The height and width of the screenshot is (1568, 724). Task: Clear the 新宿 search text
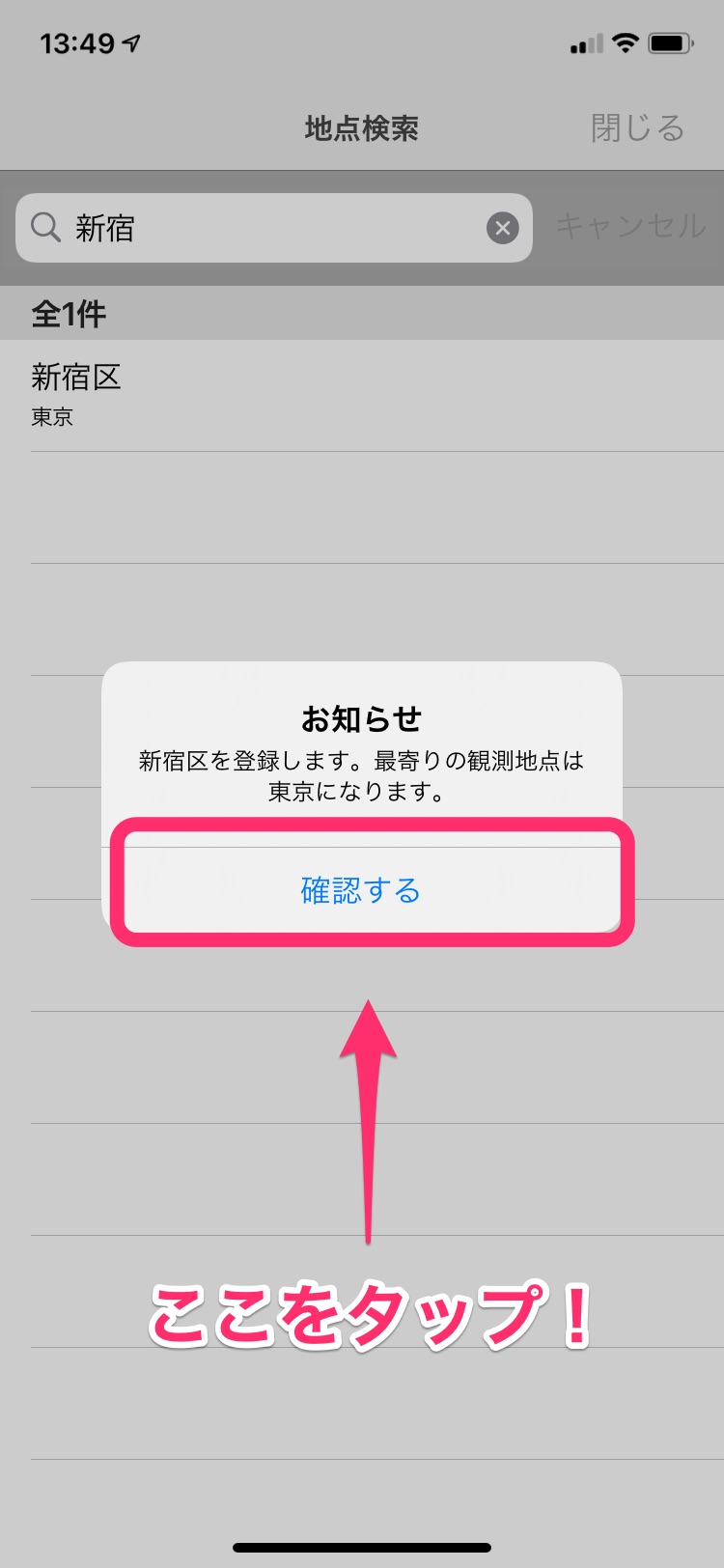point(502,228)
